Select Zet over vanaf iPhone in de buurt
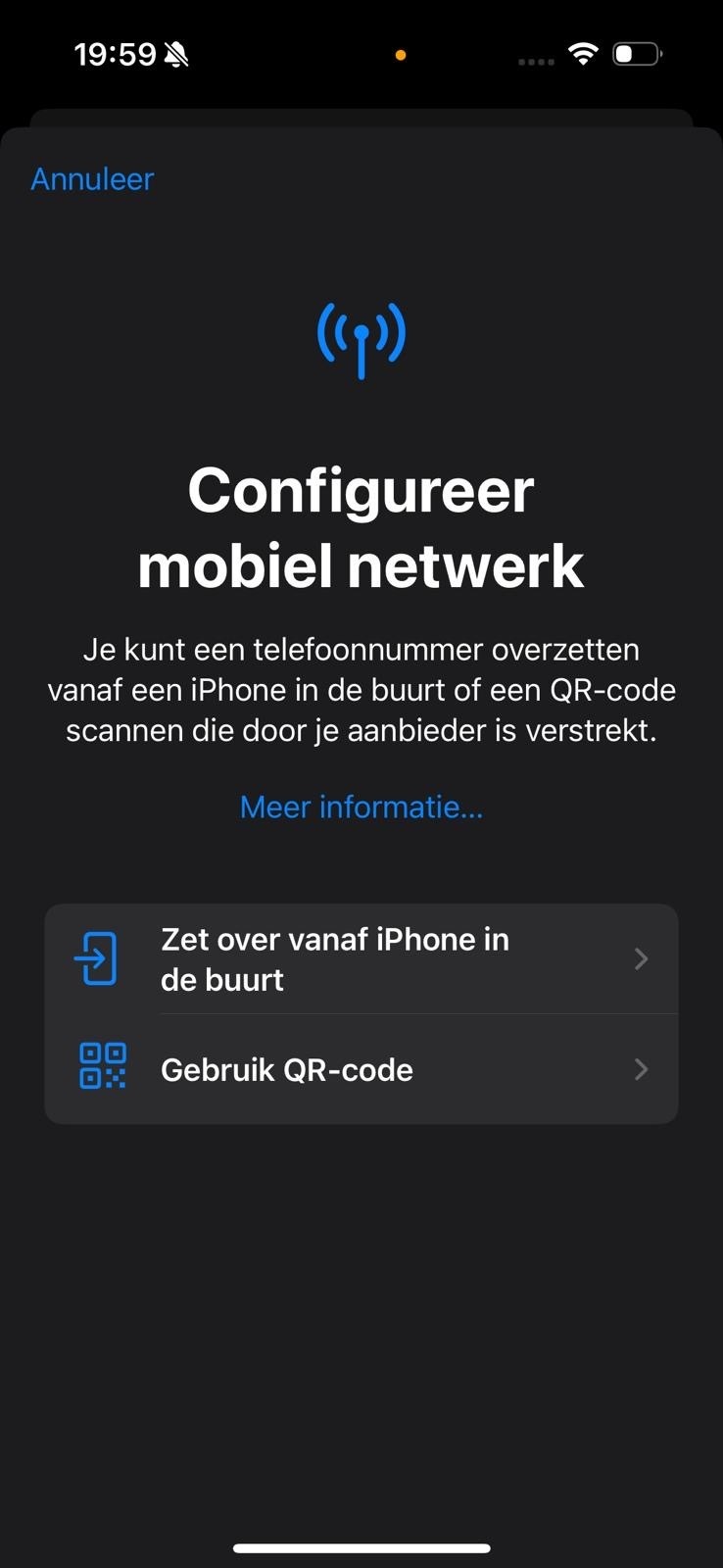Viewport: 723px width, 1568px height. click(x=361, y=958)
